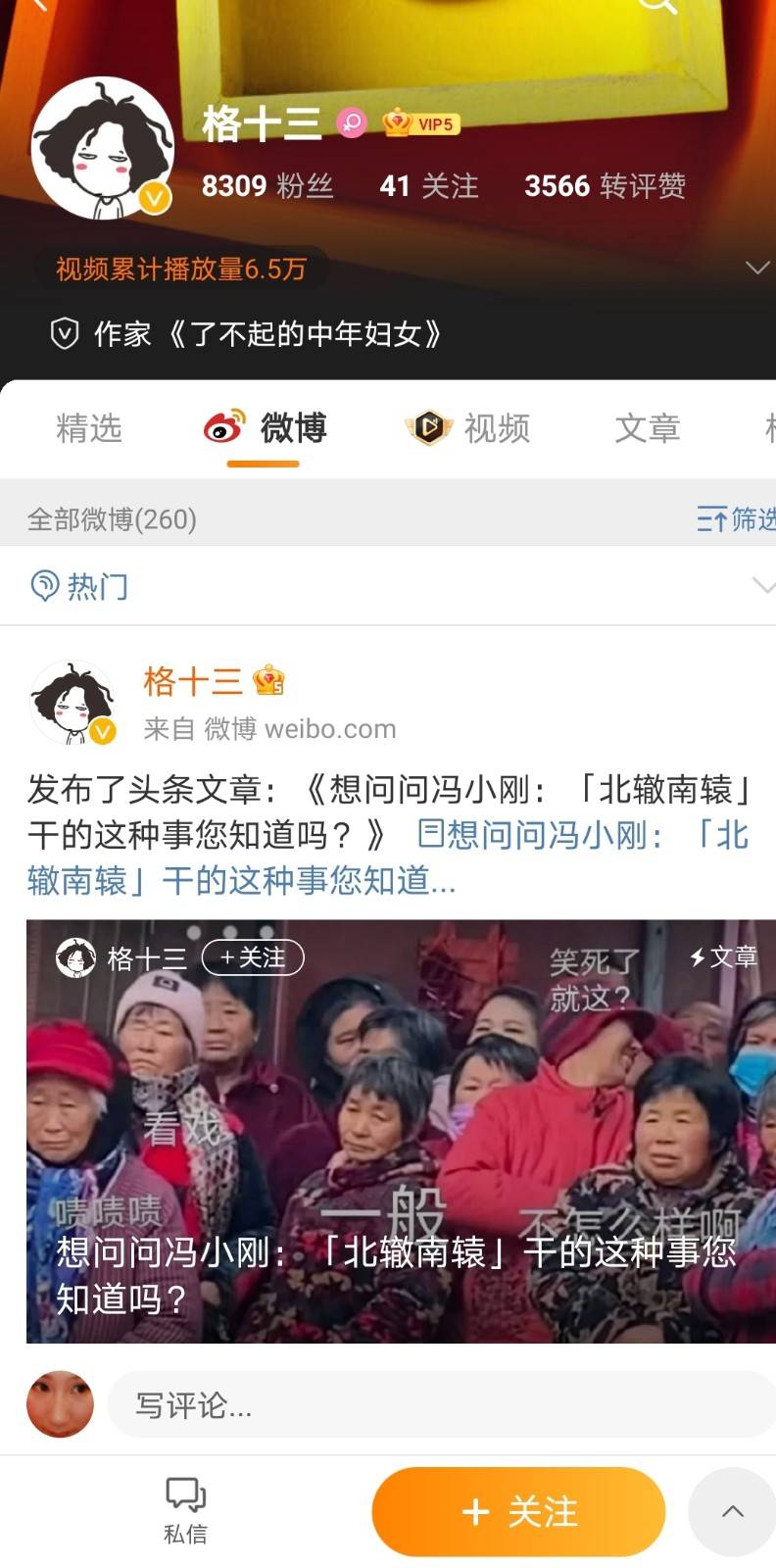This screenshot has height=1568, width=776.
Task: Expand the profile details chevron
Action: coord(755,268)
